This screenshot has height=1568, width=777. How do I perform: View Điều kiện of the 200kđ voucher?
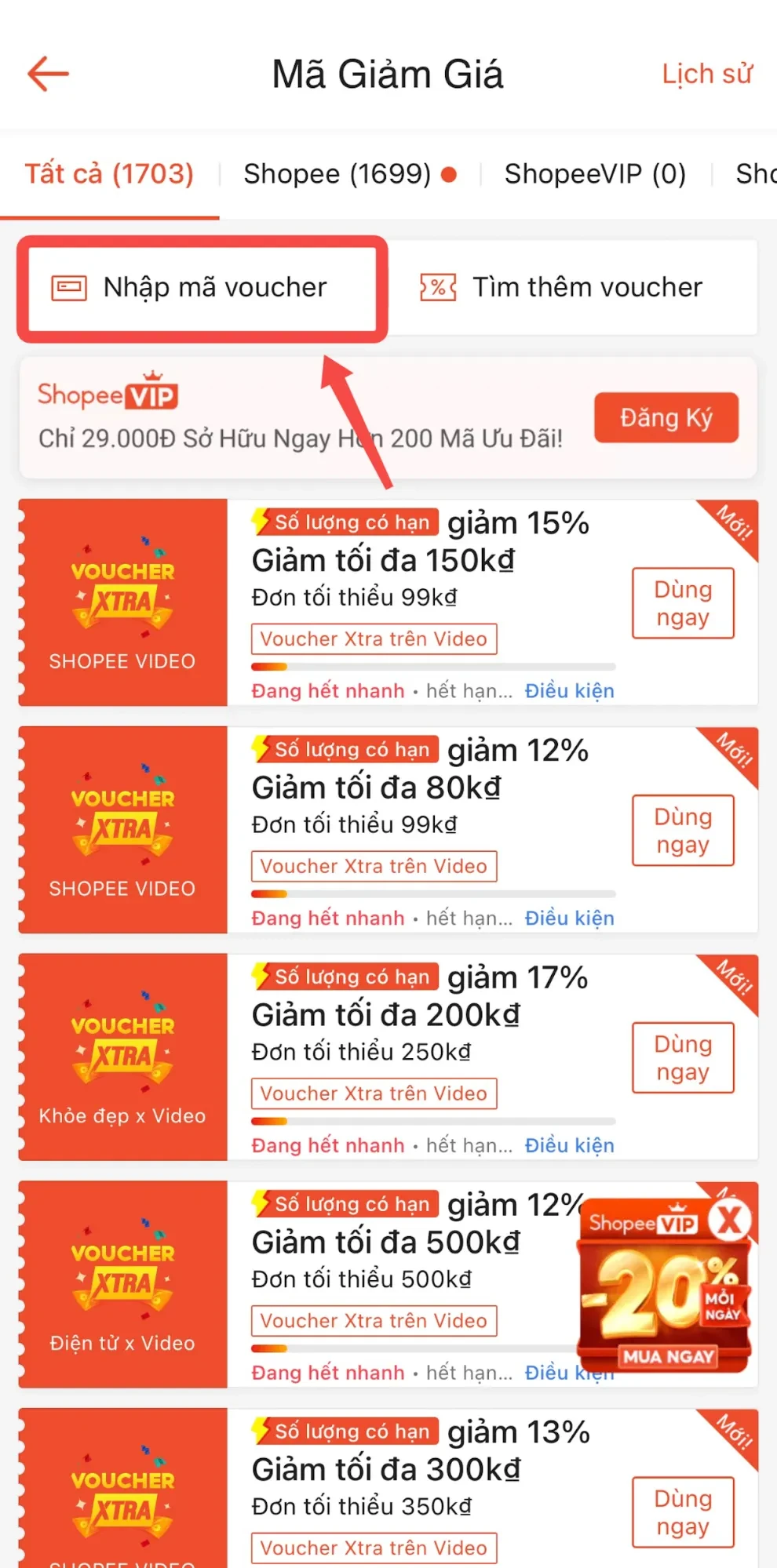[569, 1146]
